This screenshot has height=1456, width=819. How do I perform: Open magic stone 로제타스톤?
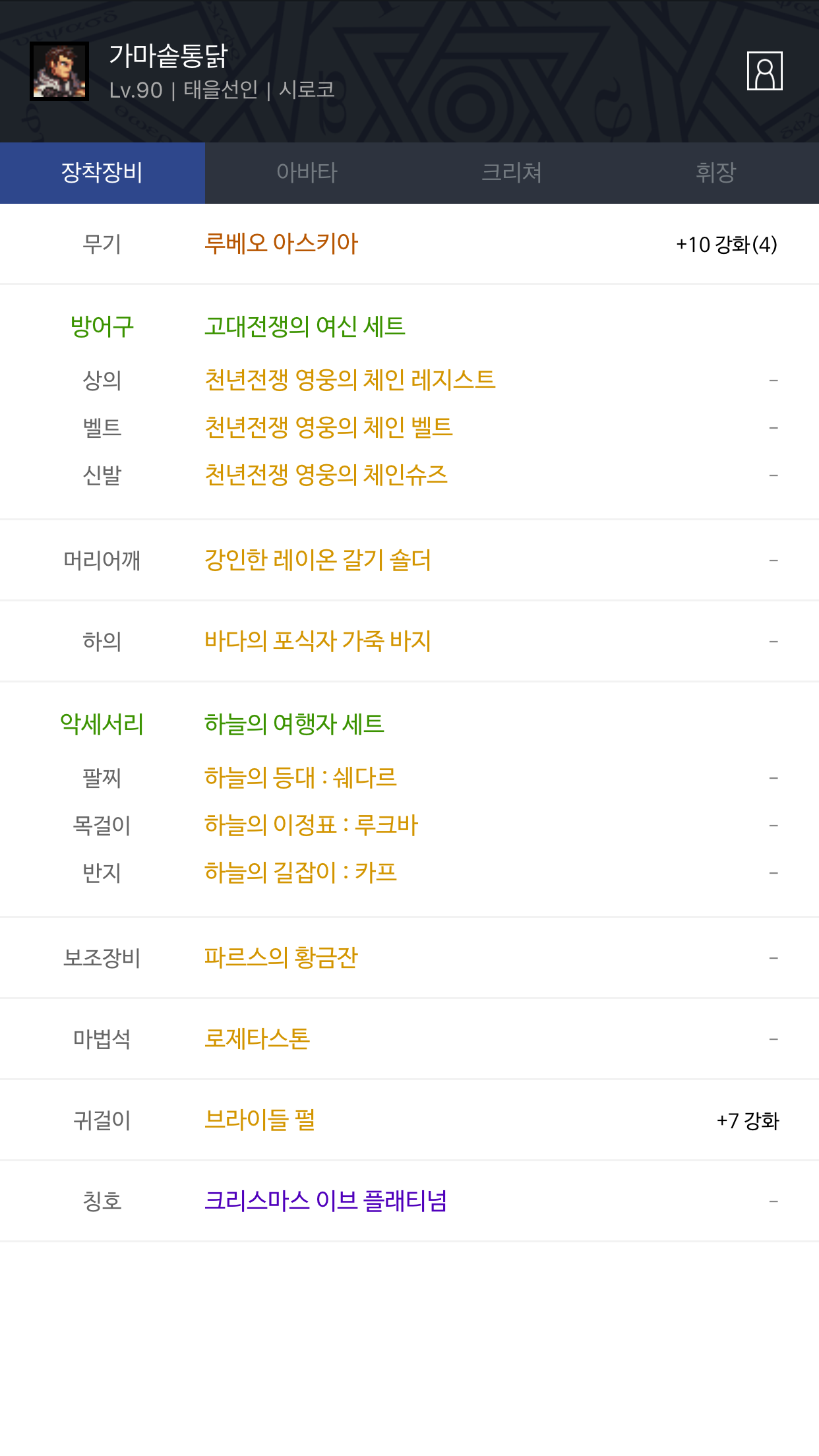pyautogui.click(x=257, y=1039)
